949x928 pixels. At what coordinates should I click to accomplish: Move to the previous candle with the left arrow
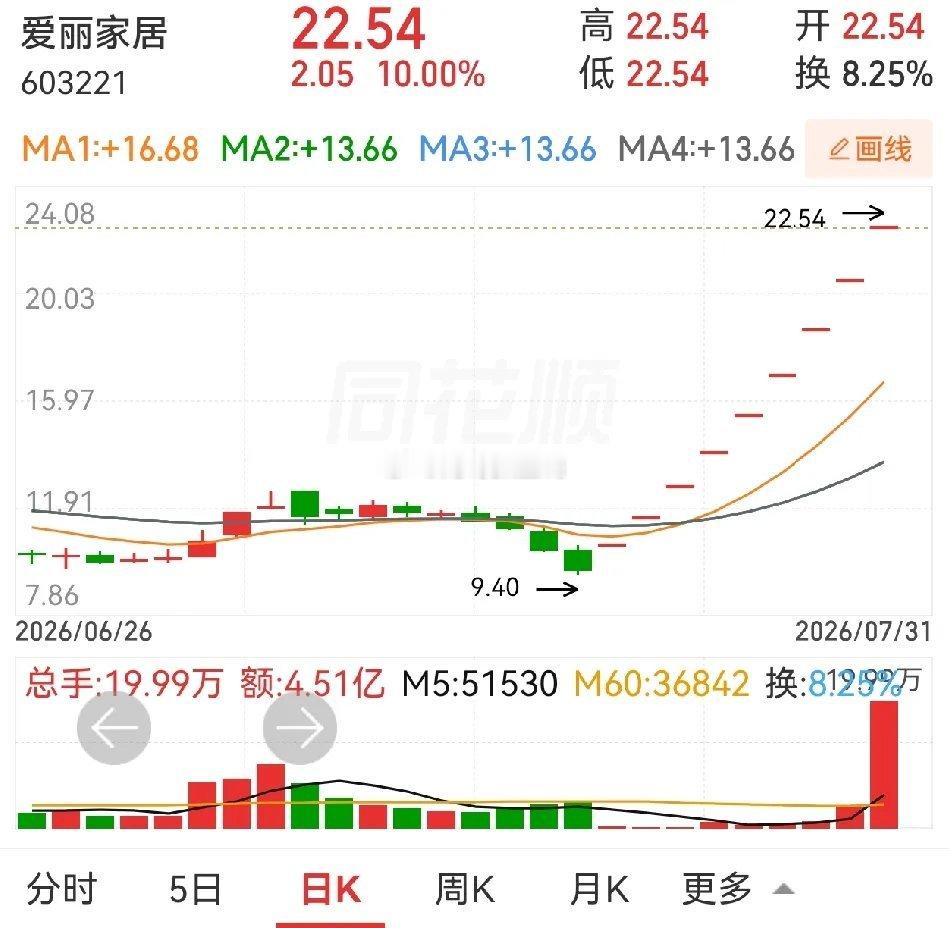pyautogui.click(x=114, y=728)
